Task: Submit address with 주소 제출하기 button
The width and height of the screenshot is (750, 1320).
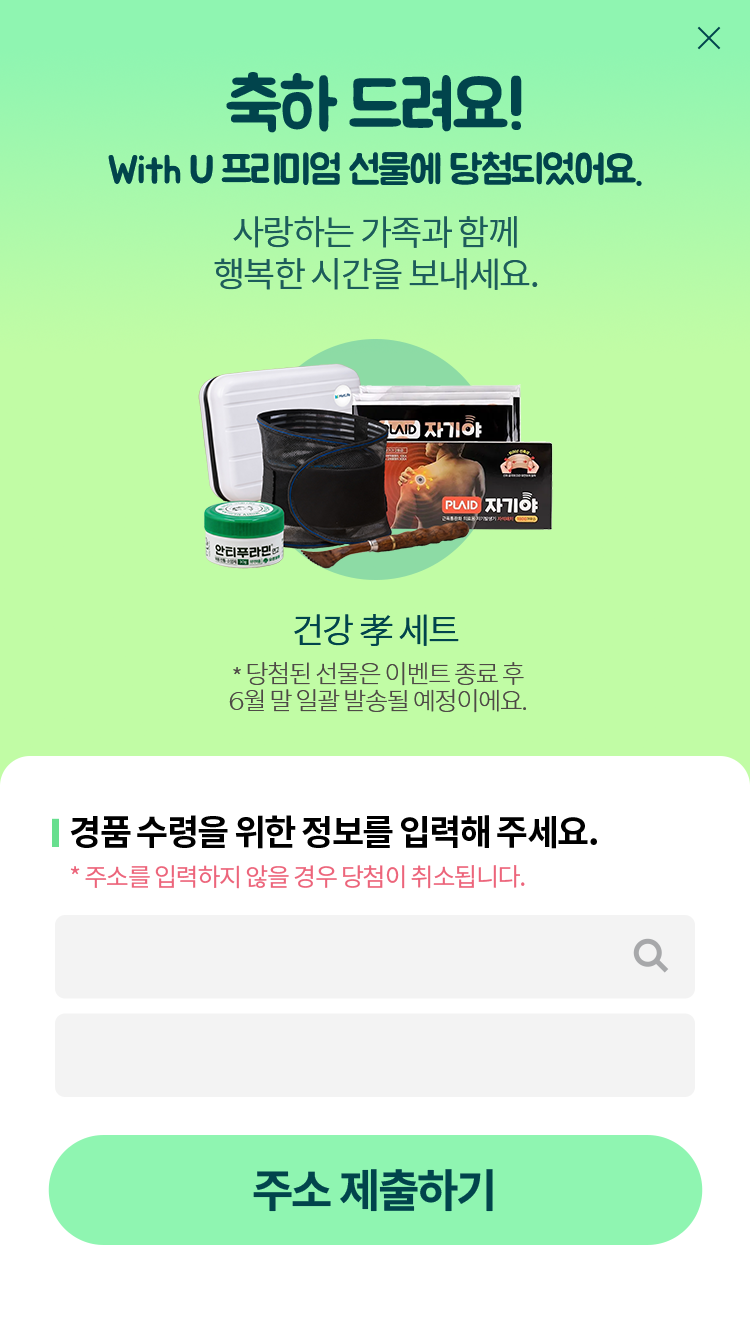Action: pos(375,1189)
